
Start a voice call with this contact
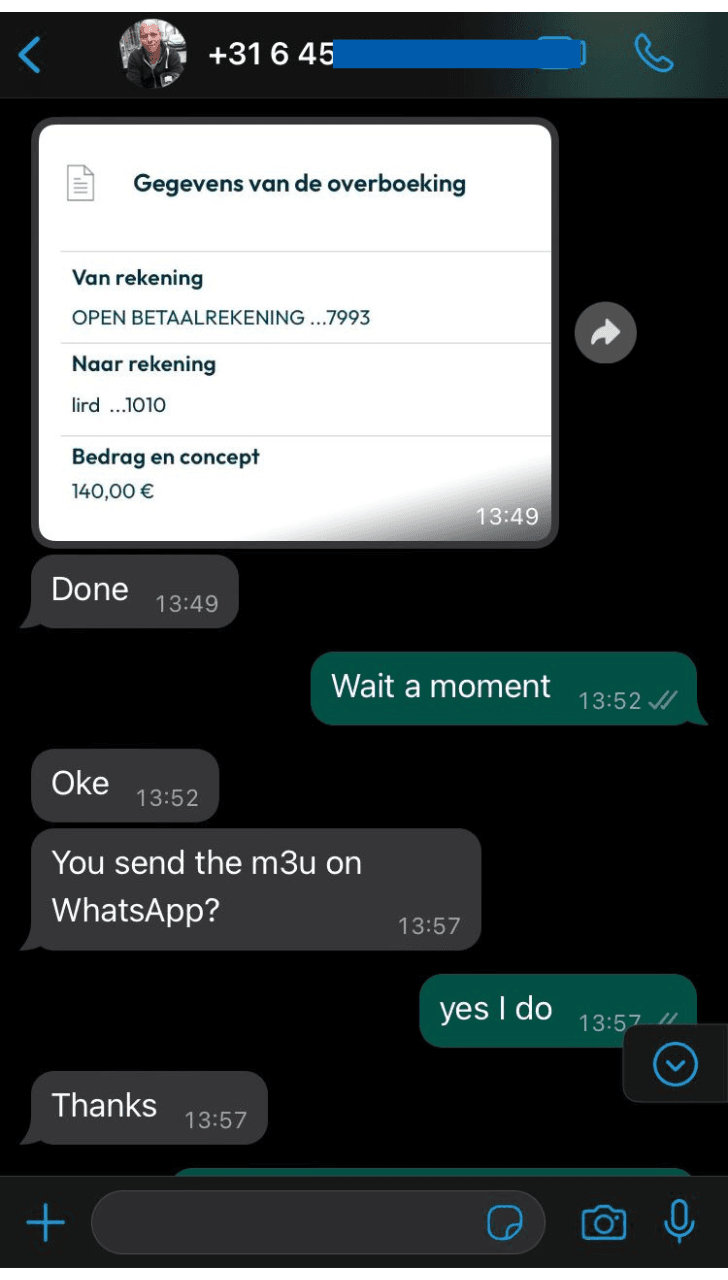click(x=654, y=54)
